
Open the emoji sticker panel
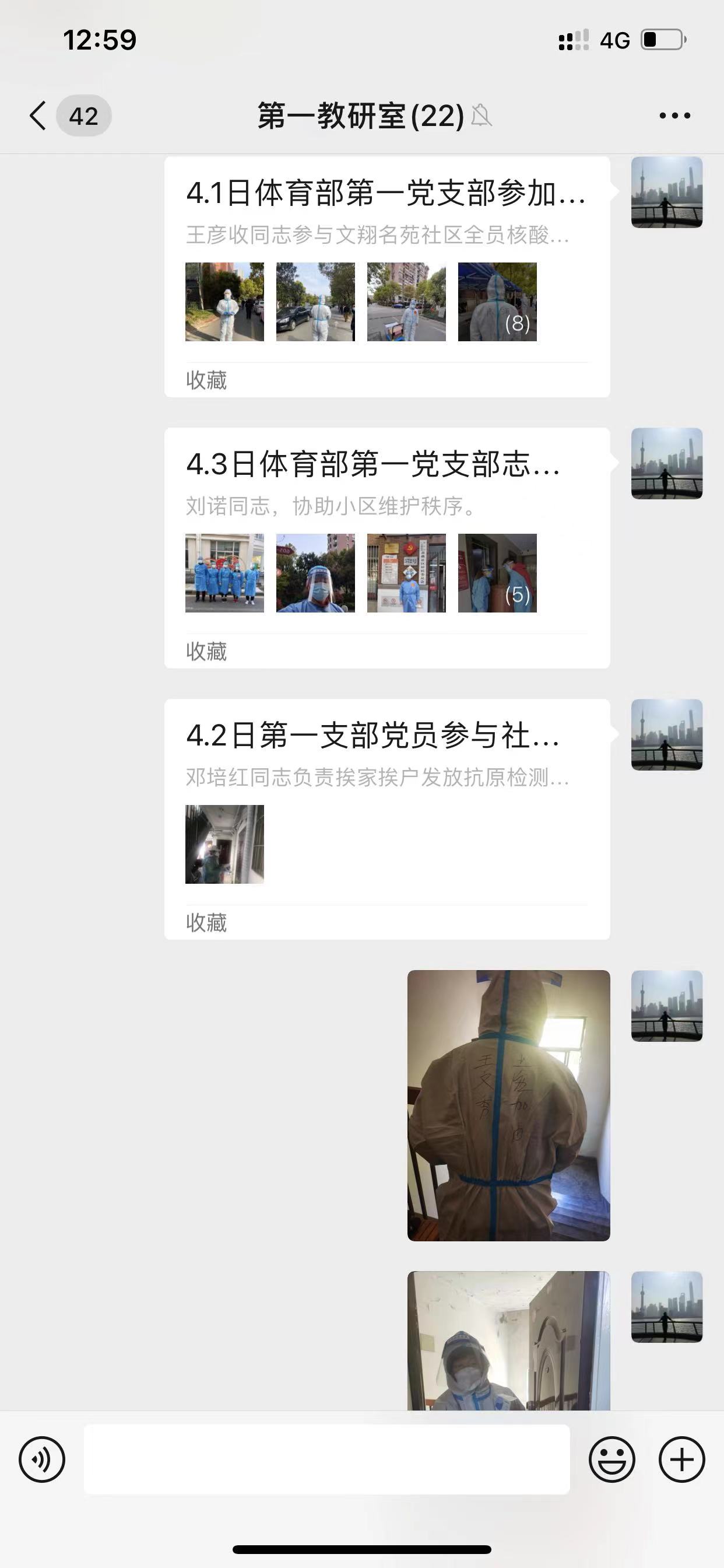[x=611, y=1459]
